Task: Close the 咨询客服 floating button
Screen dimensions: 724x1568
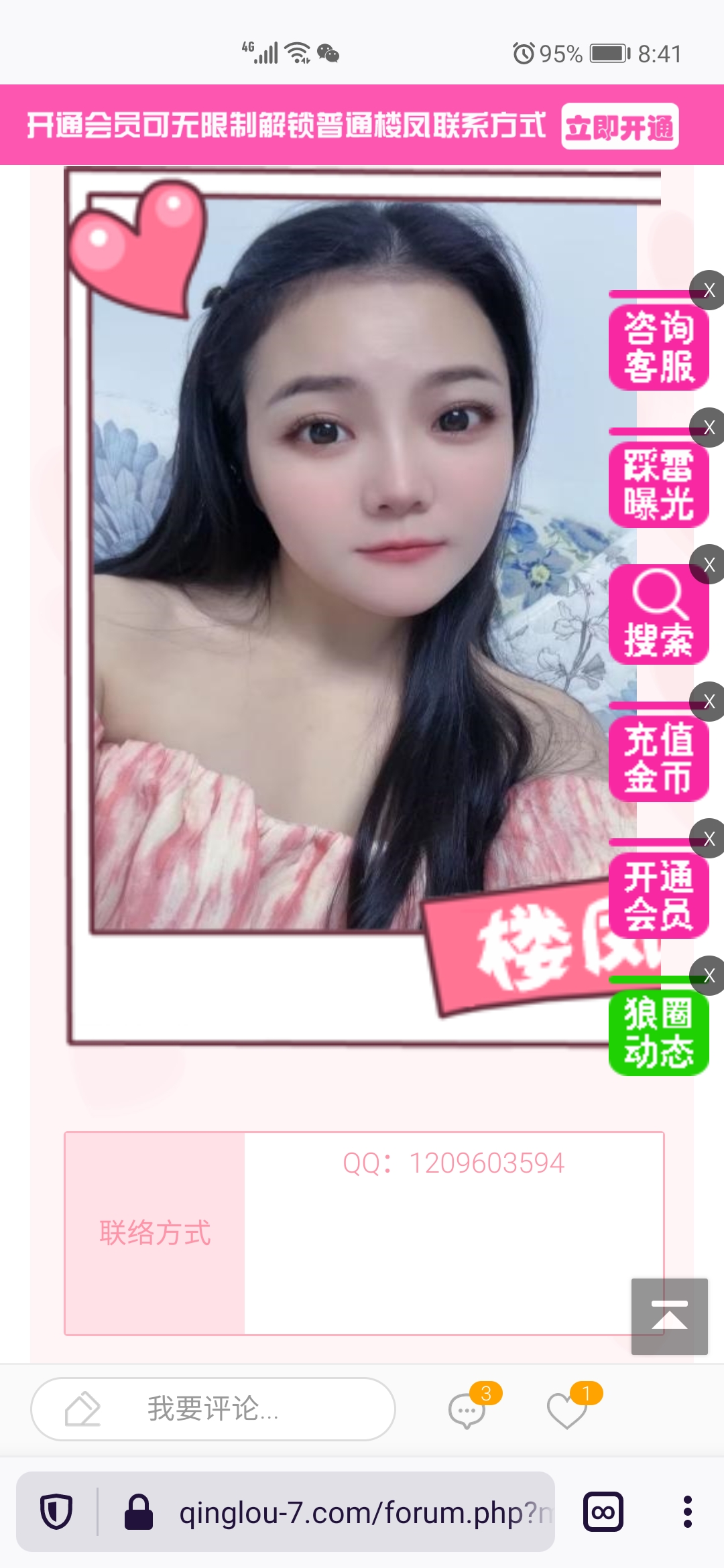Action: (709, 290)
